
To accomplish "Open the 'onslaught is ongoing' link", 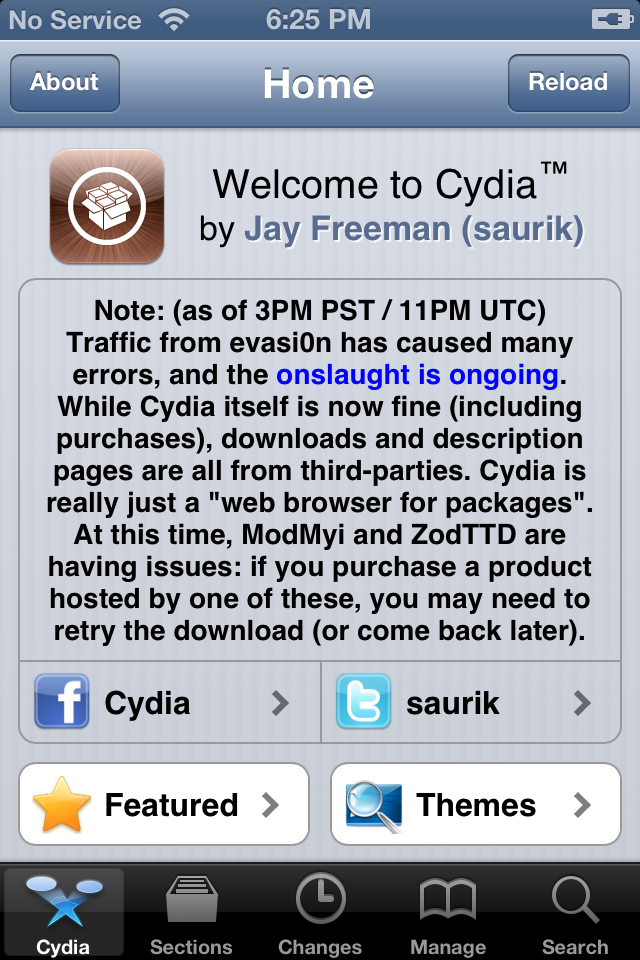I will tap(417, 375).
